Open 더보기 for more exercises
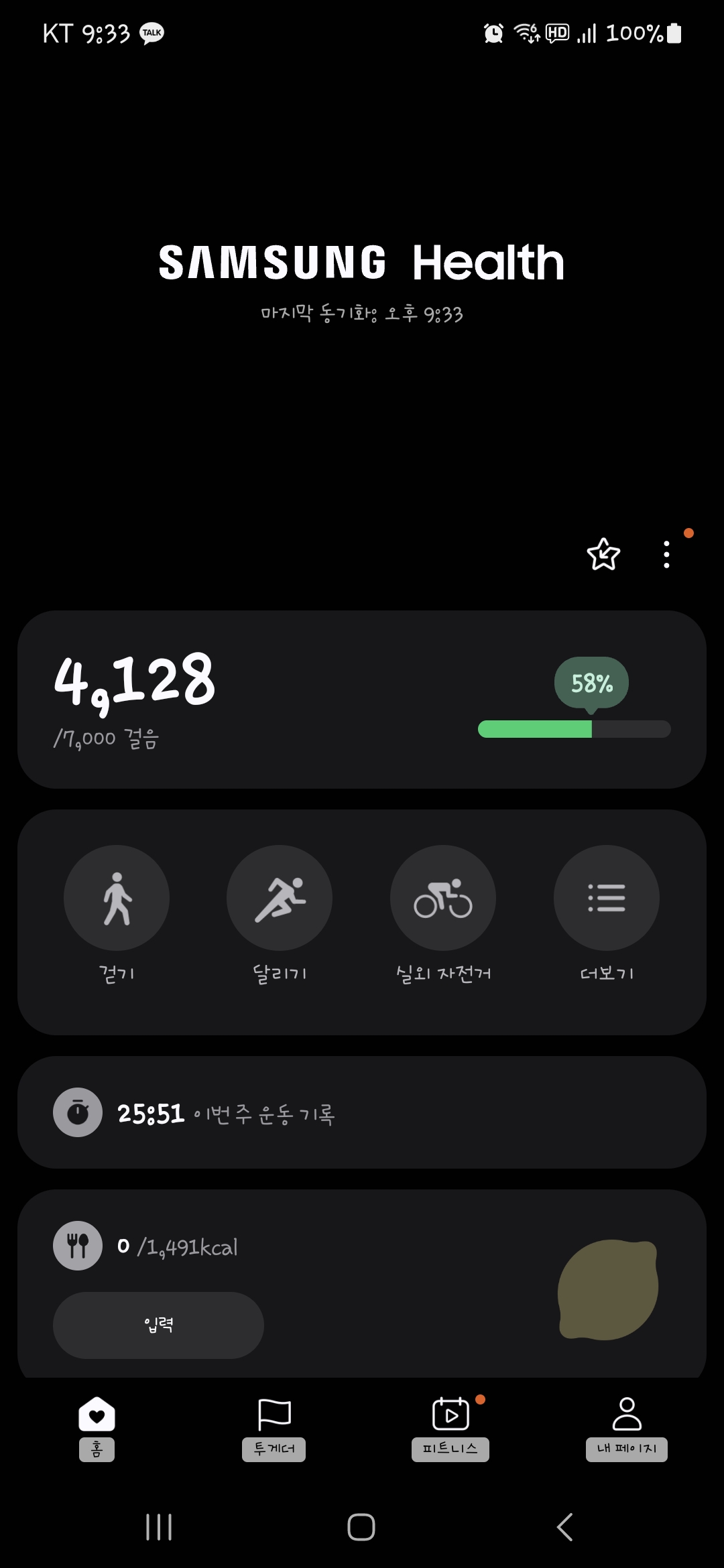 (x=606, y=898)
